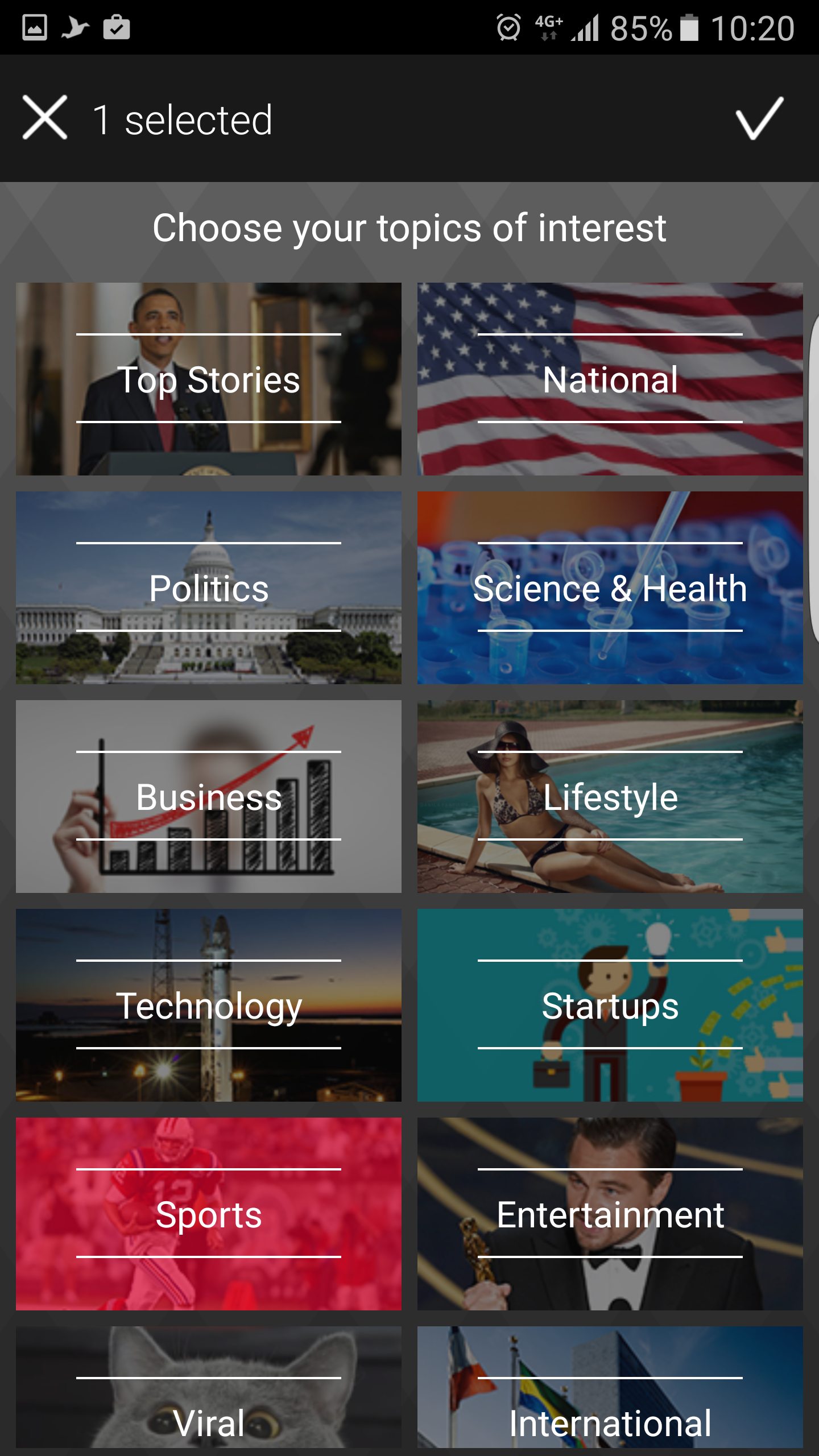Select the Startups topic tile
The height and width of the screenshot is (1456, 819).
pos(610,1005)
